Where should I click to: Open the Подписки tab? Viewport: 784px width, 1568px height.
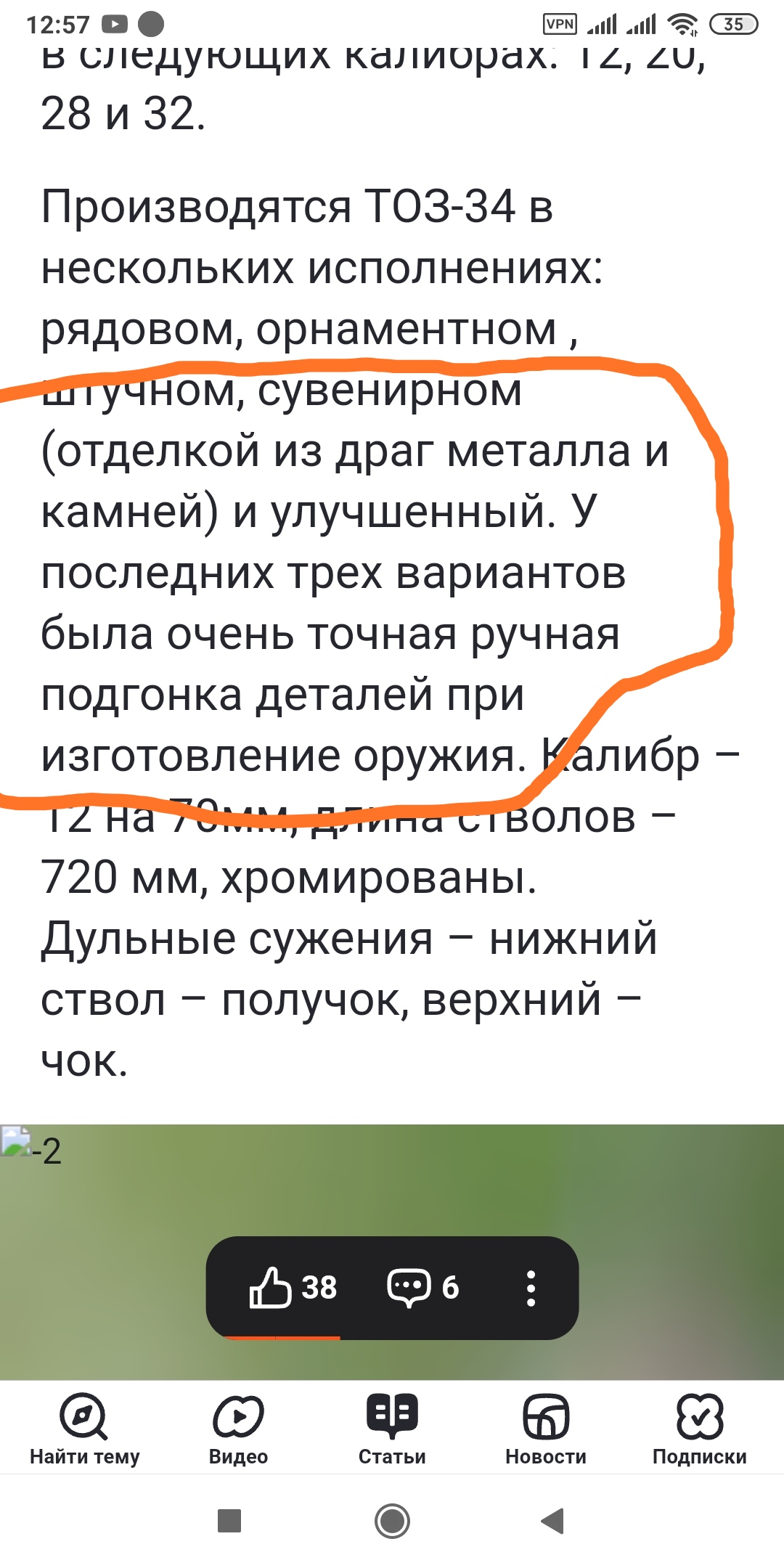coord(699,1428)
